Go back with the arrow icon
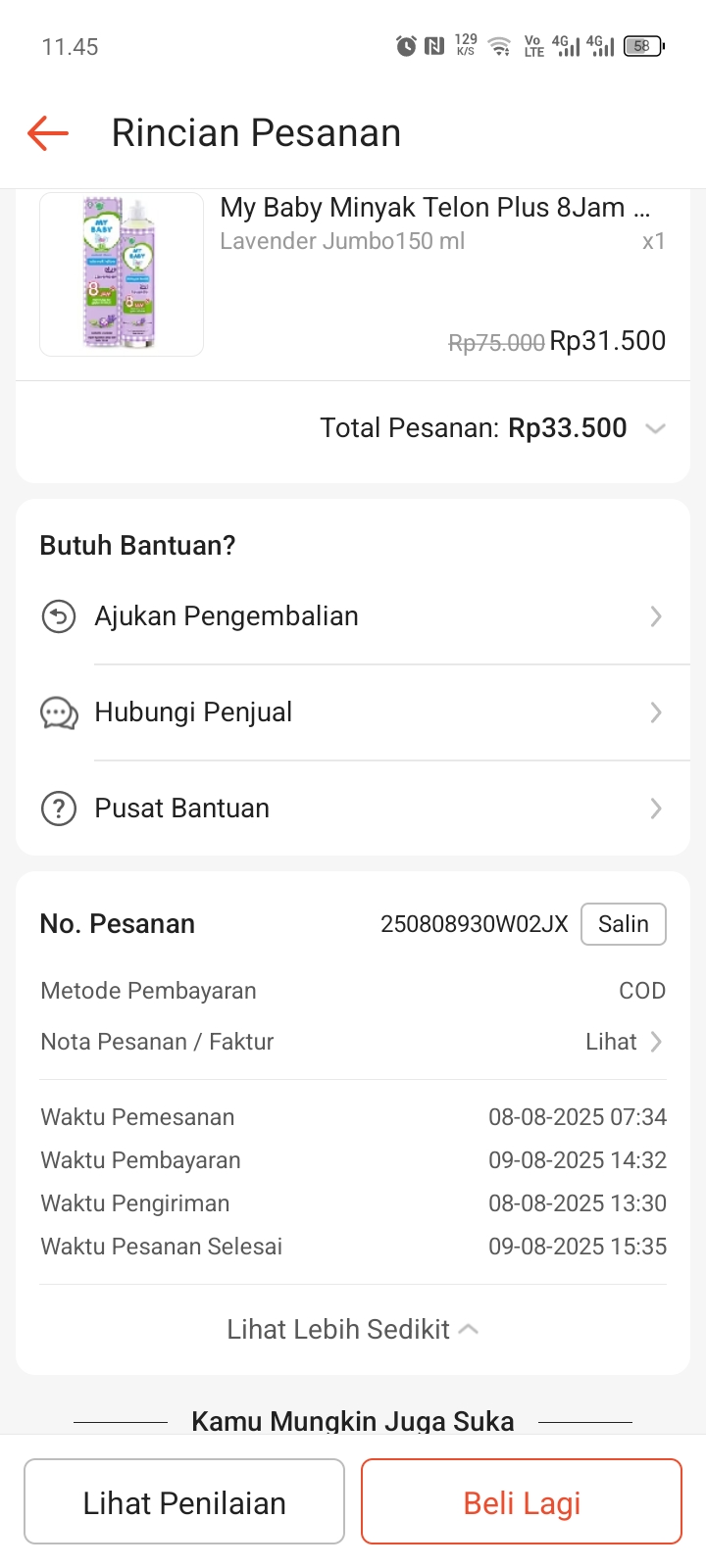Image resolution: width=706 pixels, height=1568 pixels. 48,133
